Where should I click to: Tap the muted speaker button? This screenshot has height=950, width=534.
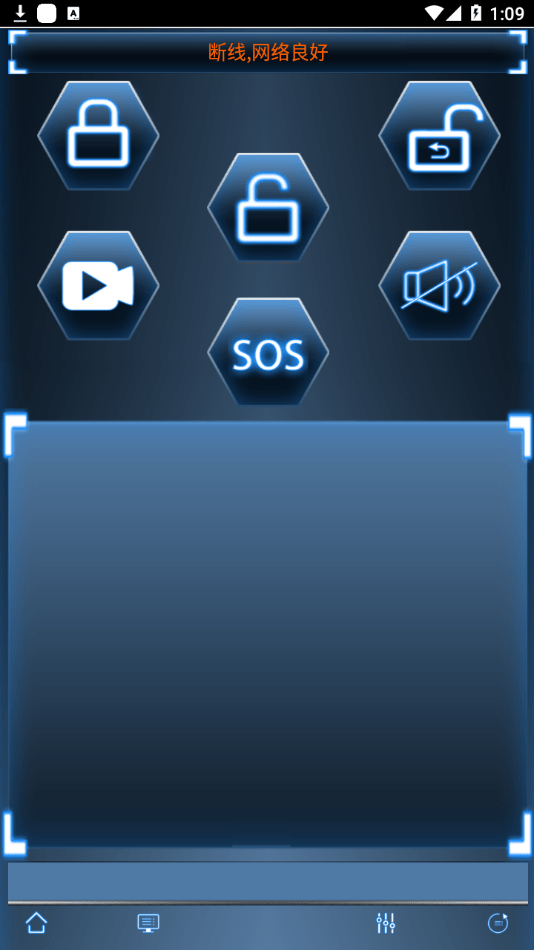pyautogui.click(x=439, y=285)
